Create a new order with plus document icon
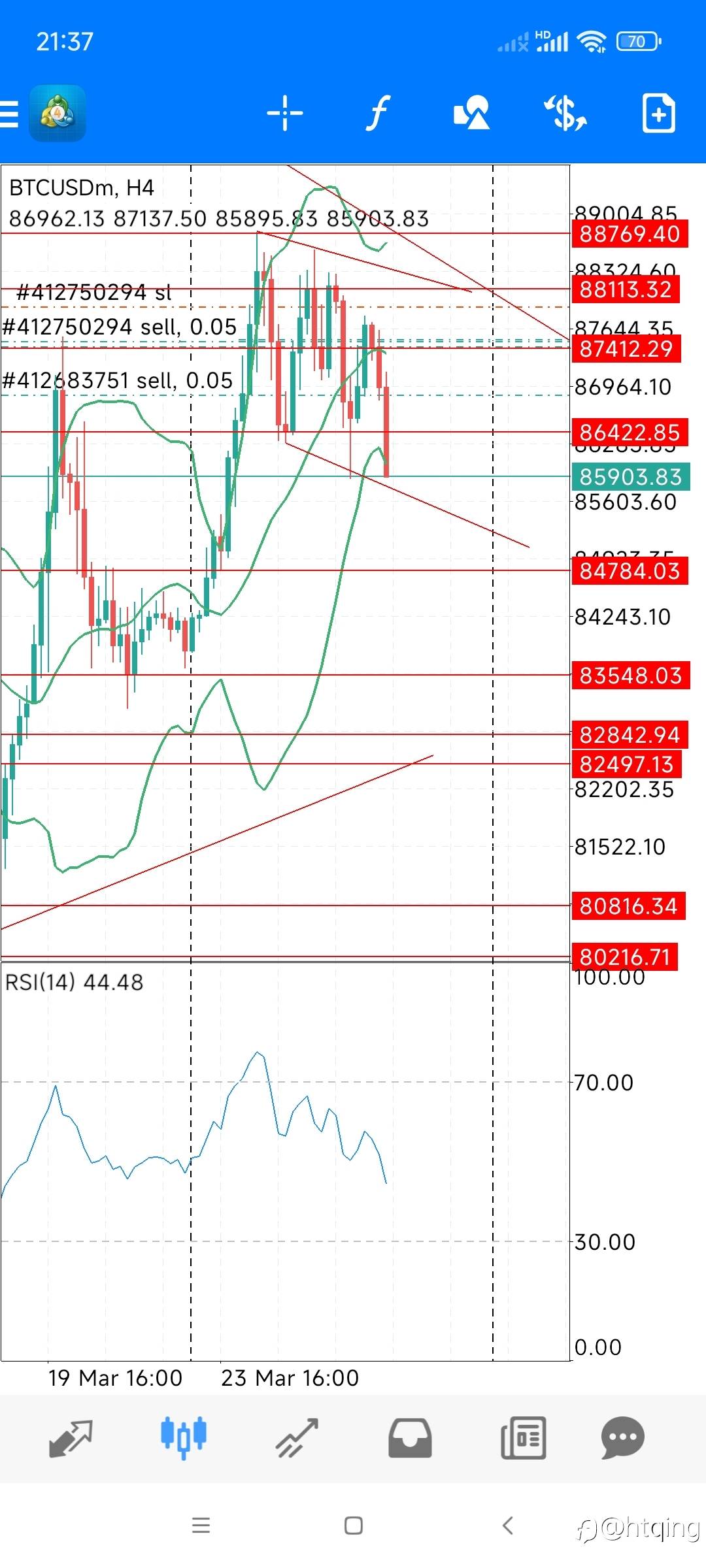 pyautogui.click(x=658, y=113)
